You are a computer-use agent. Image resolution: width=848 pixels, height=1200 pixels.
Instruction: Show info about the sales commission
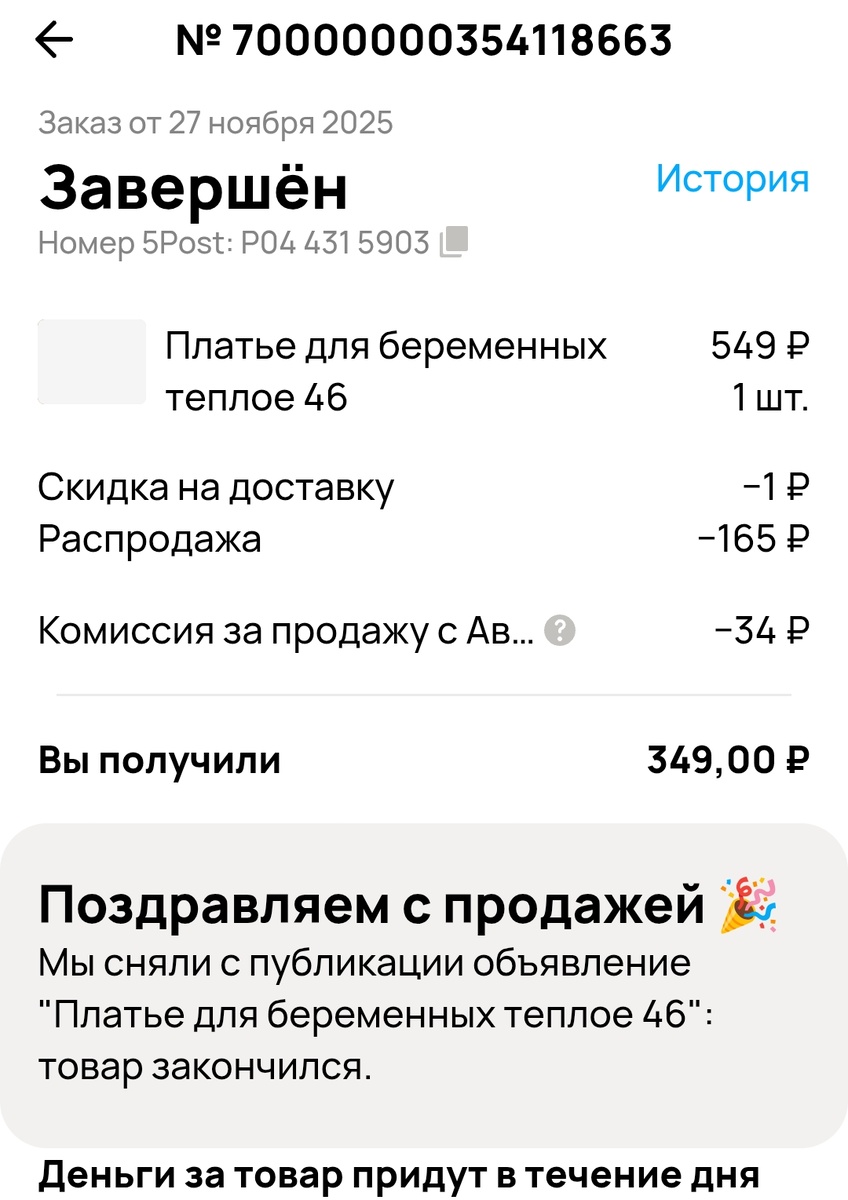tap(563, 631)
